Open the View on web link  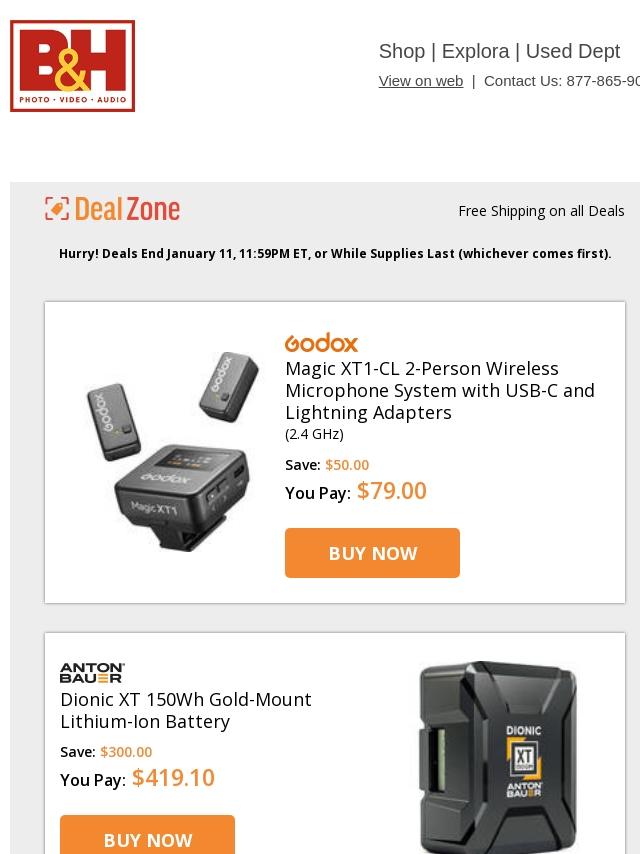pos(420,81)
